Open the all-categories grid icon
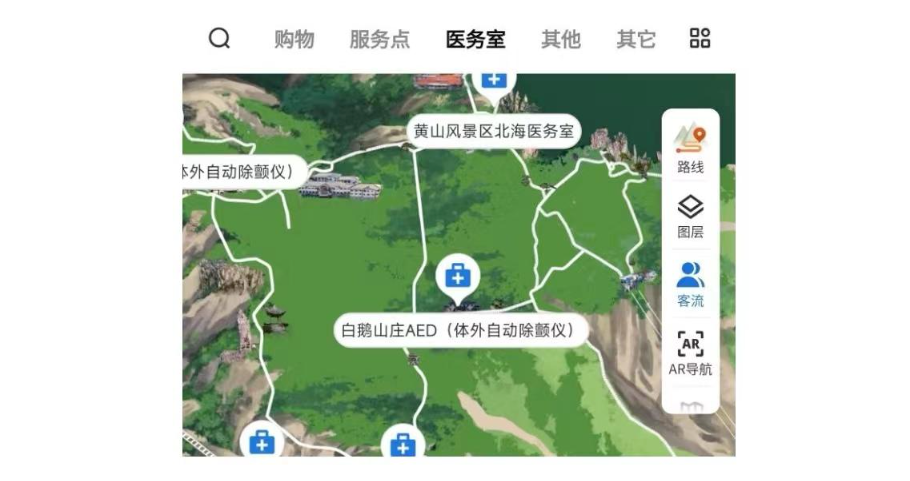910x481 pixels. 700,39
